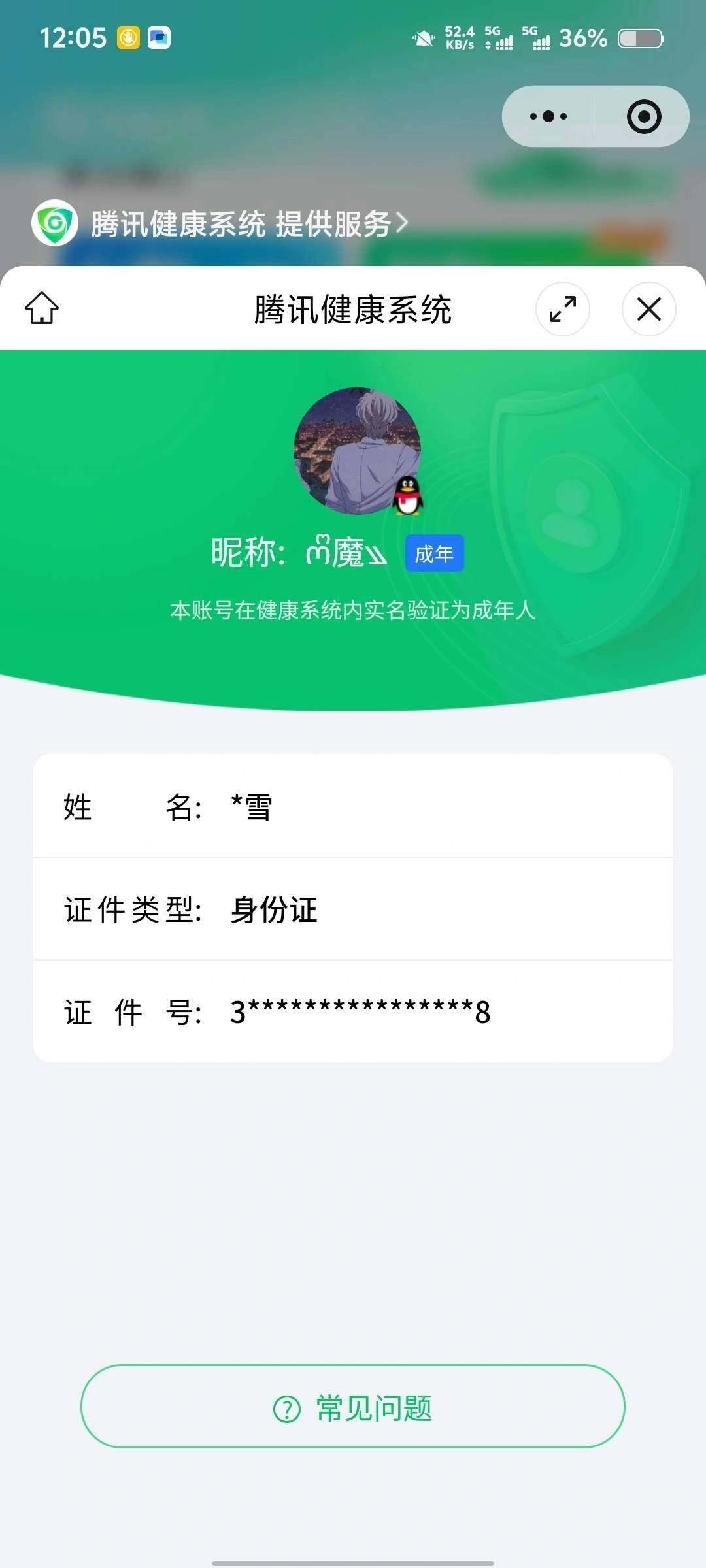Tap the circular close capsule button

tap(644, 116)
